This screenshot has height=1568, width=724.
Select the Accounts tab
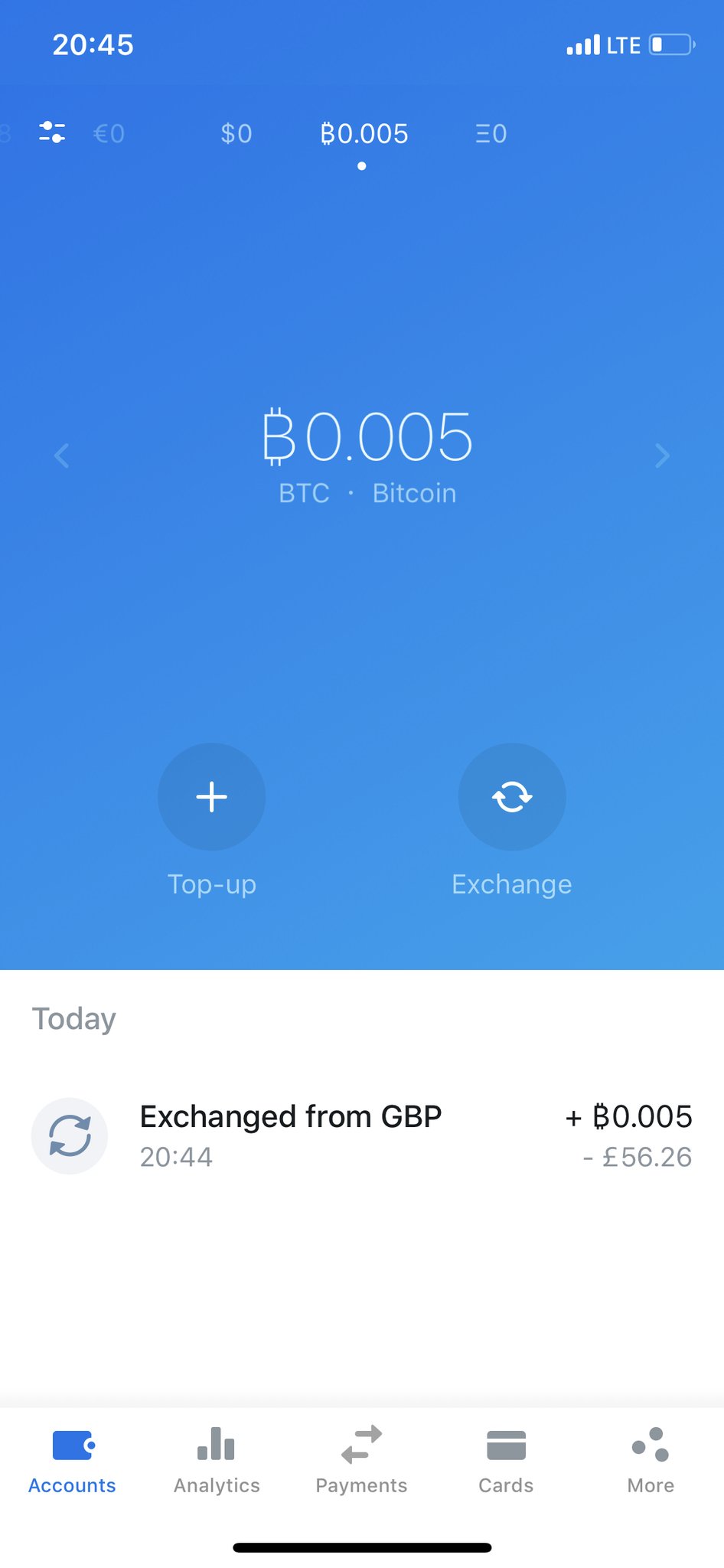click(72, 1459)
